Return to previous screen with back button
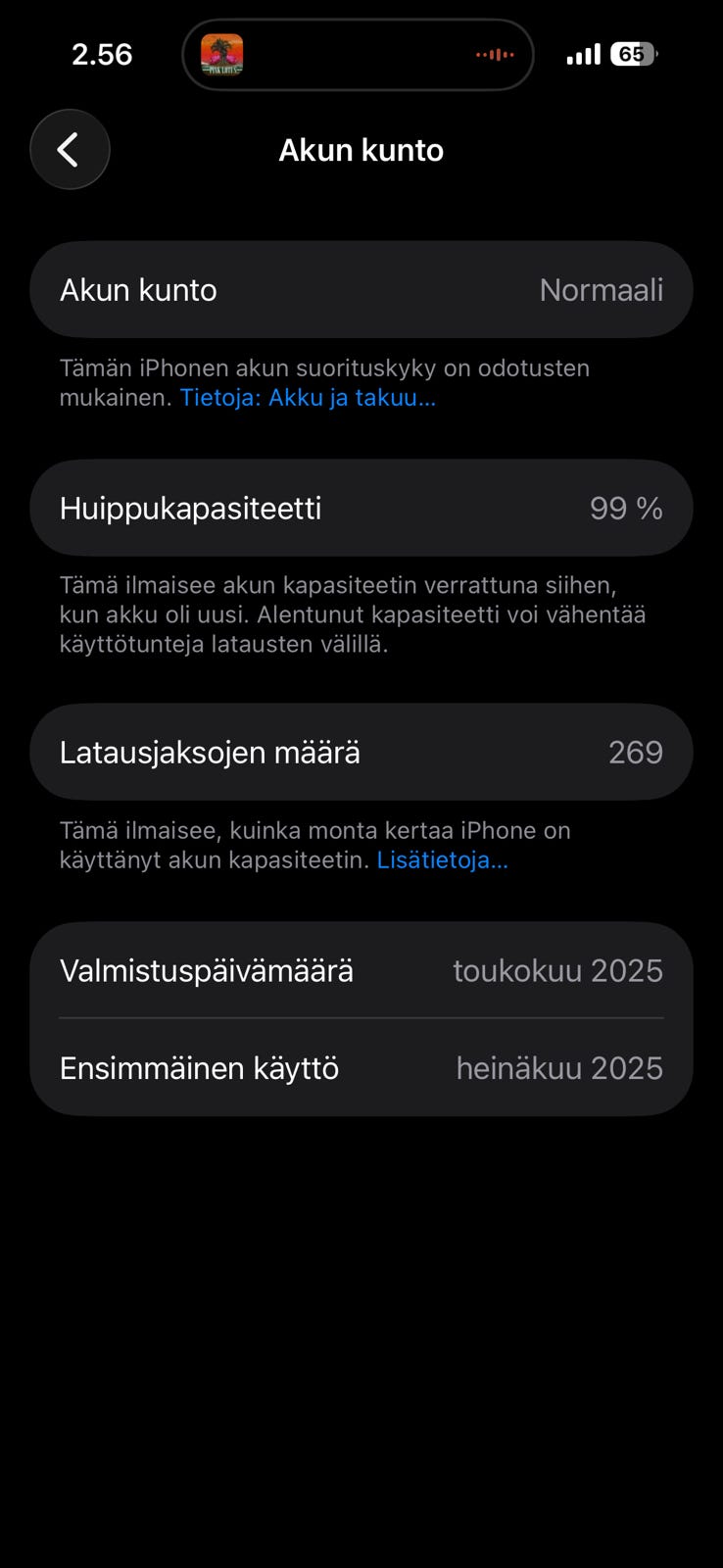 tap(70, 149)
